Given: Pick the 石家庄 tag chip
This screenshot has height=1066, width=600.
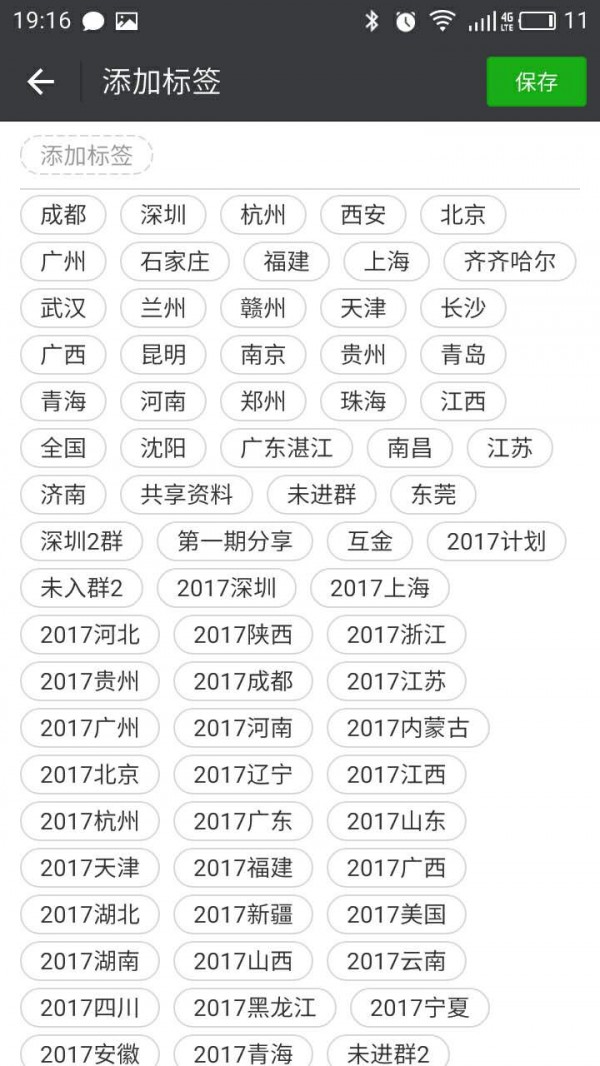Looking at the screenshot, I should [175, 262].
